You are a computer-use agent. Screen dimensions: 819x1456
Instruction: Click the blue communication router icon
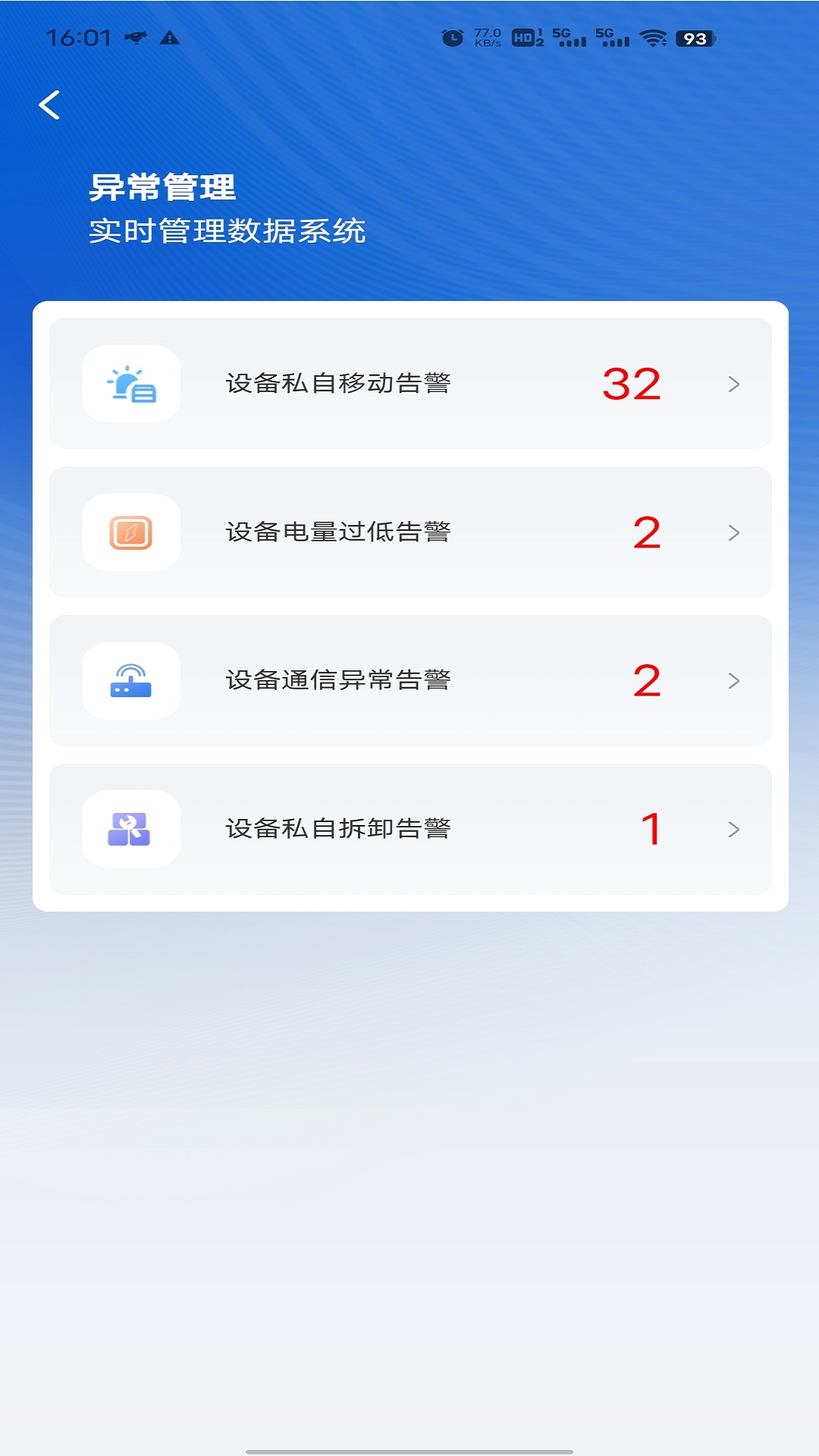click(130, 680)
